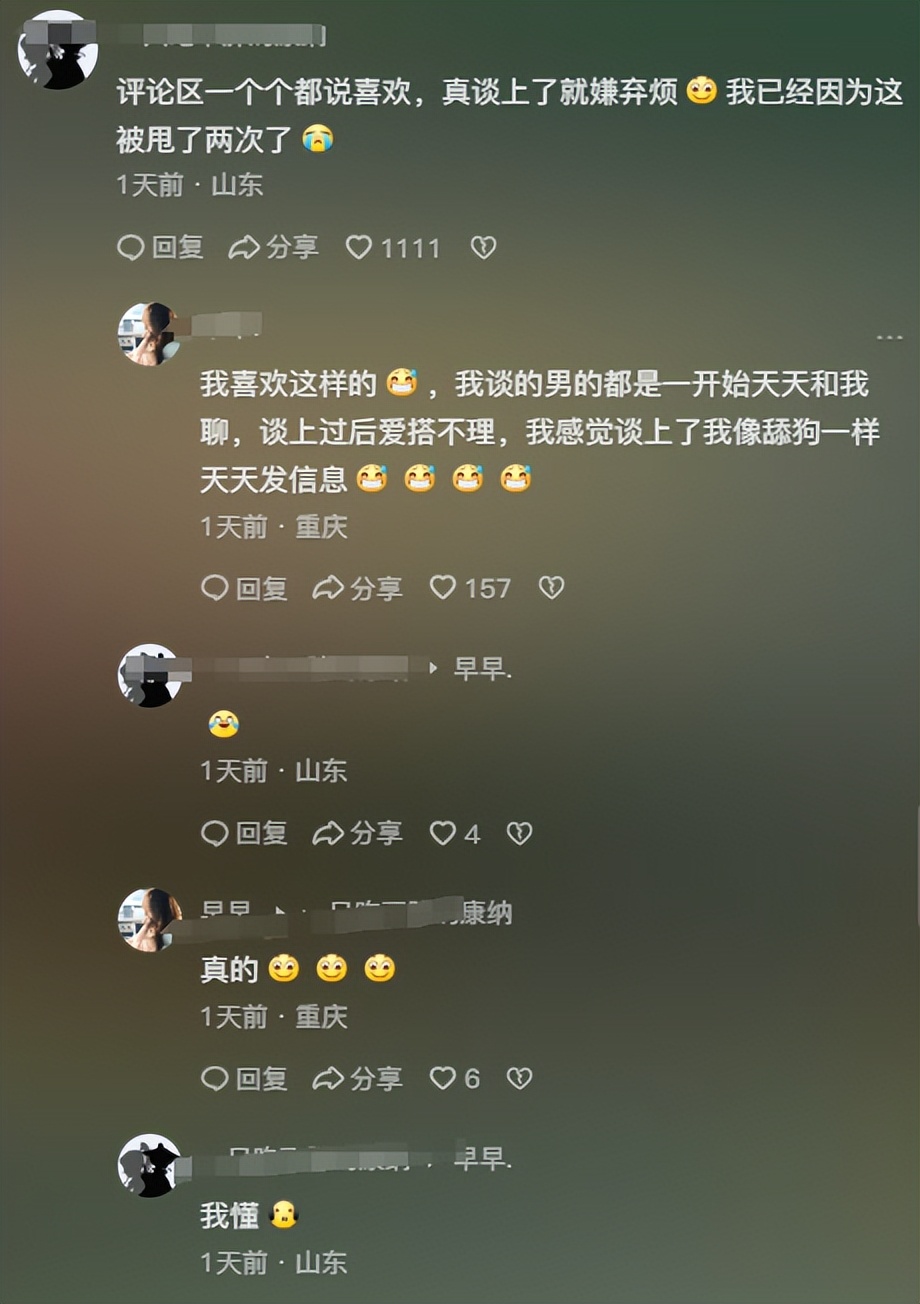Viewport: 920px width, 1304px height.
Task: Reply to the comment with 157 likes
Action: point(244,588)
